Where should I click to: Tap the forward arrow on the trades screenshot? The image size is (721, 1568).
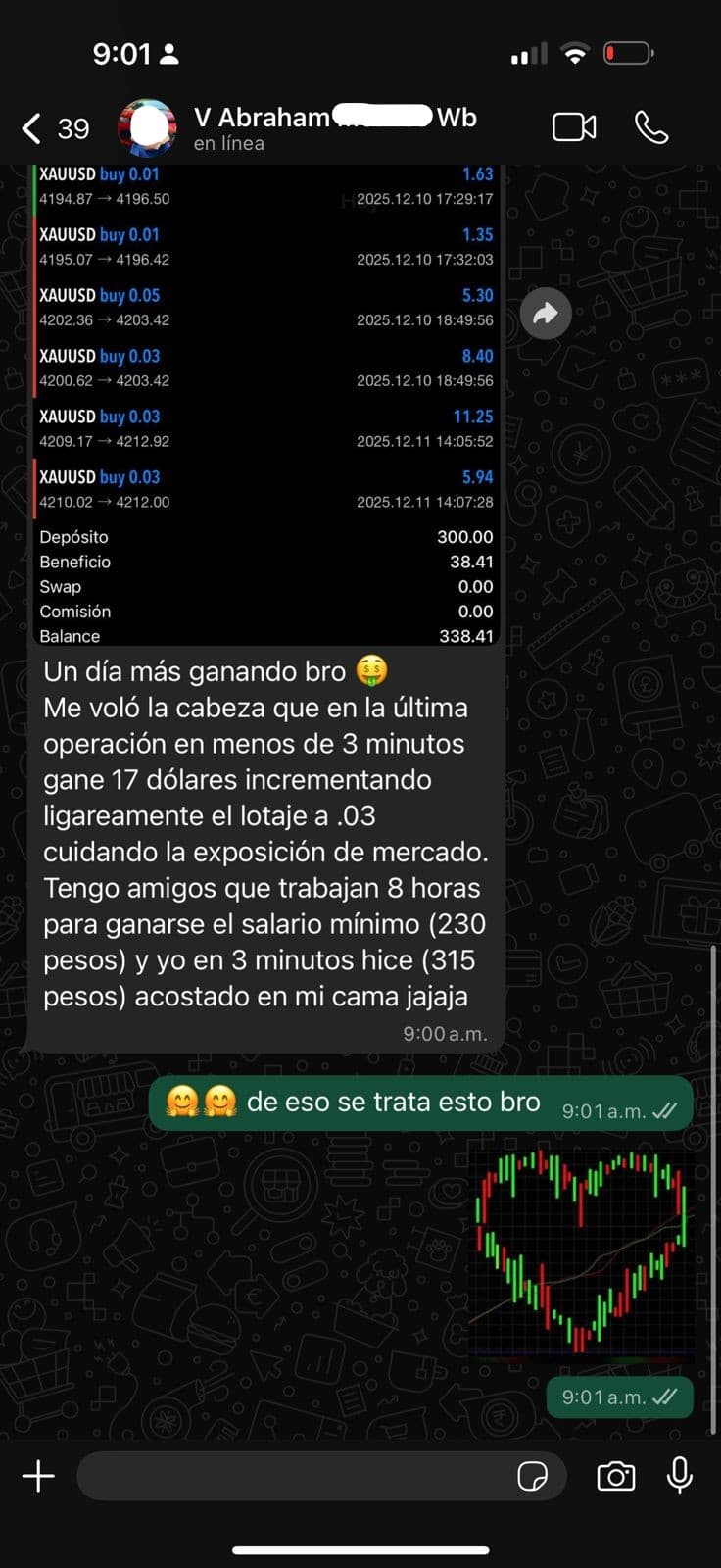pos(546,313)
